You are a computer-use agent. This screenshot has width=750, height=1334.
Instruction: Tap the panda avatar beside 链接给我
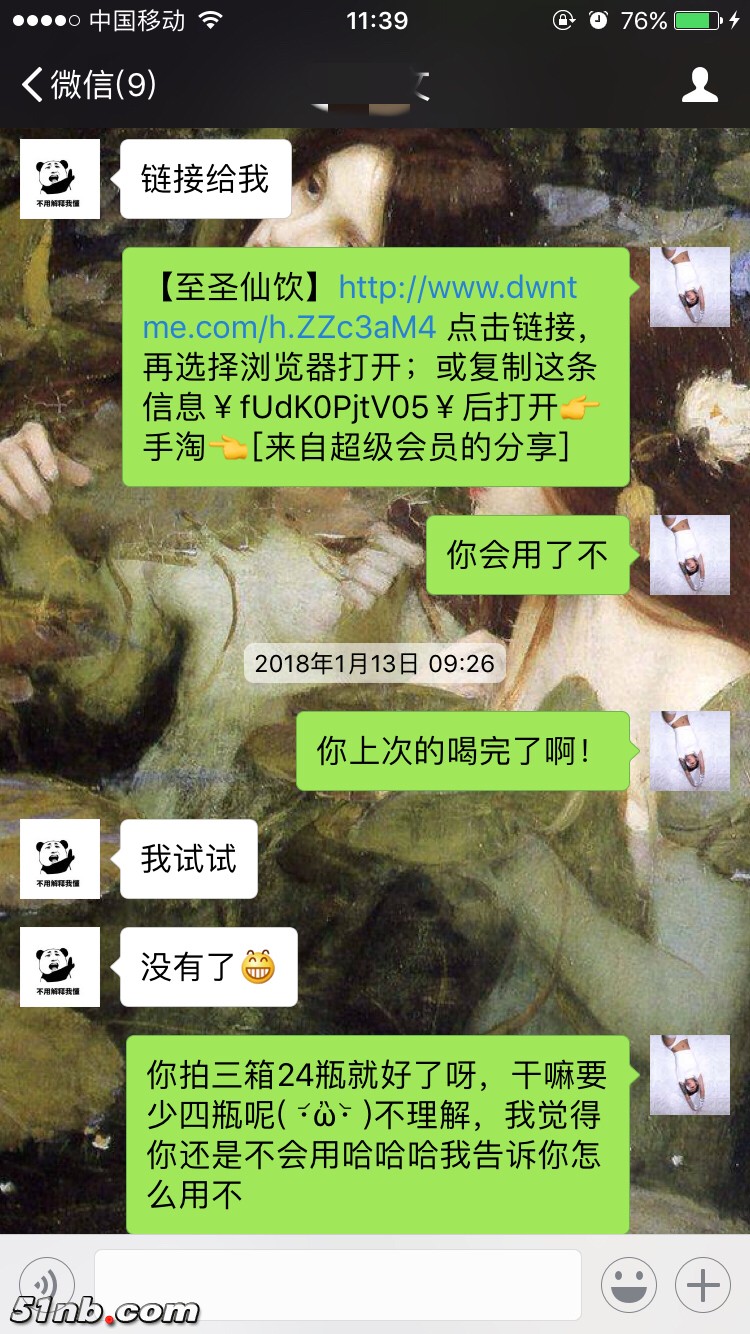coord(60,179)
